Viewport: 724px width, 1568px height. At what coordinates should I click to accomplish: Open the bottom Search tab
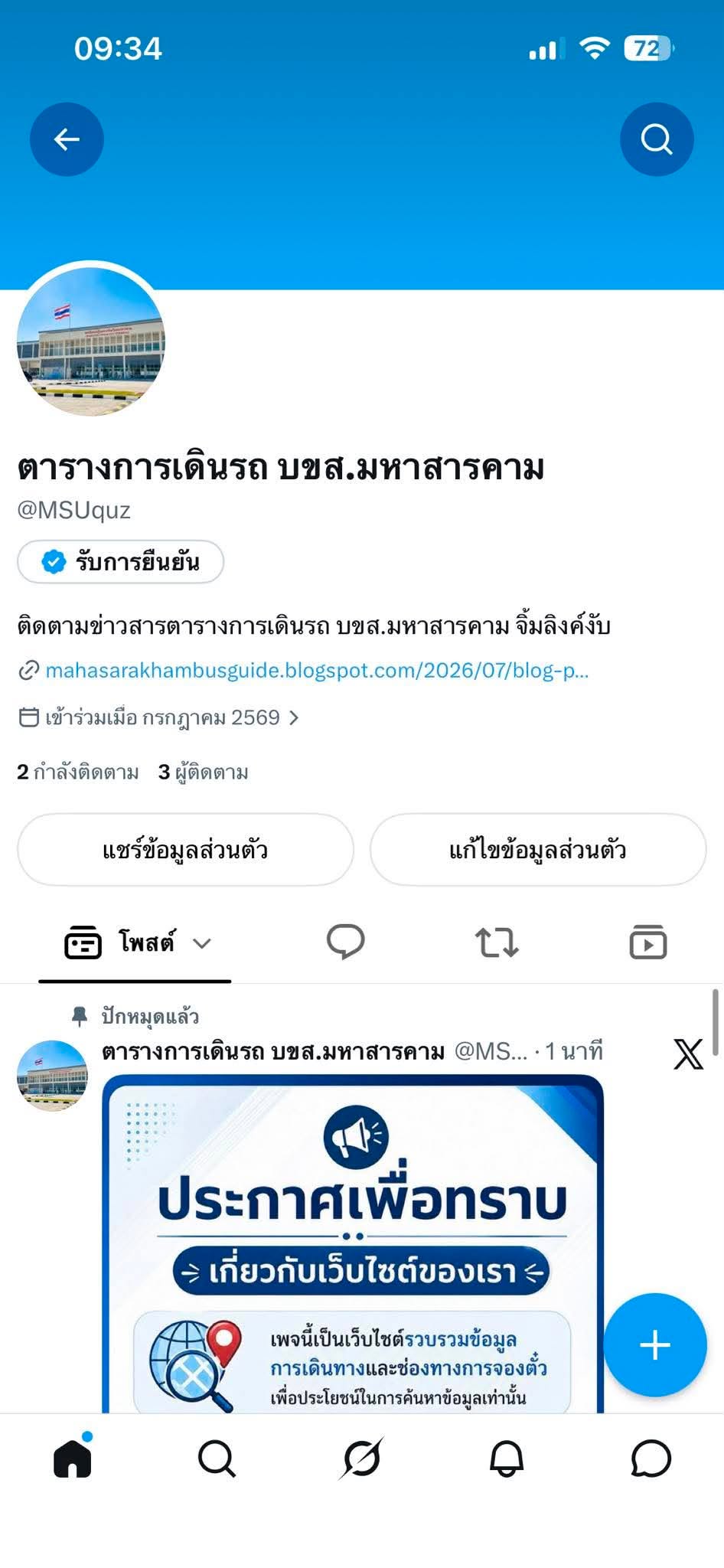[217, 1459]
